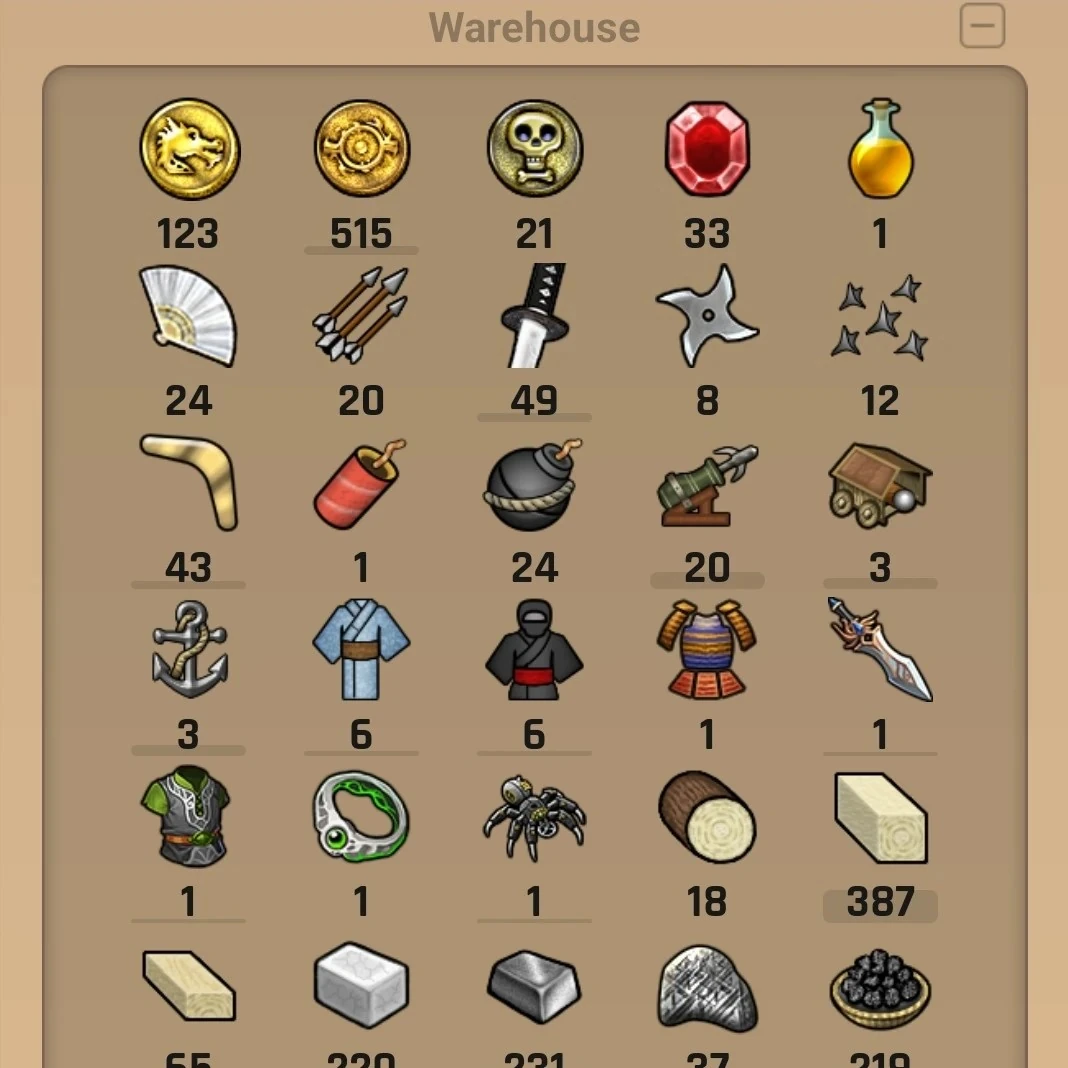Viewport: 1068px width, 1068px height.
Task: Select the green cannon item
Action: 707,486
